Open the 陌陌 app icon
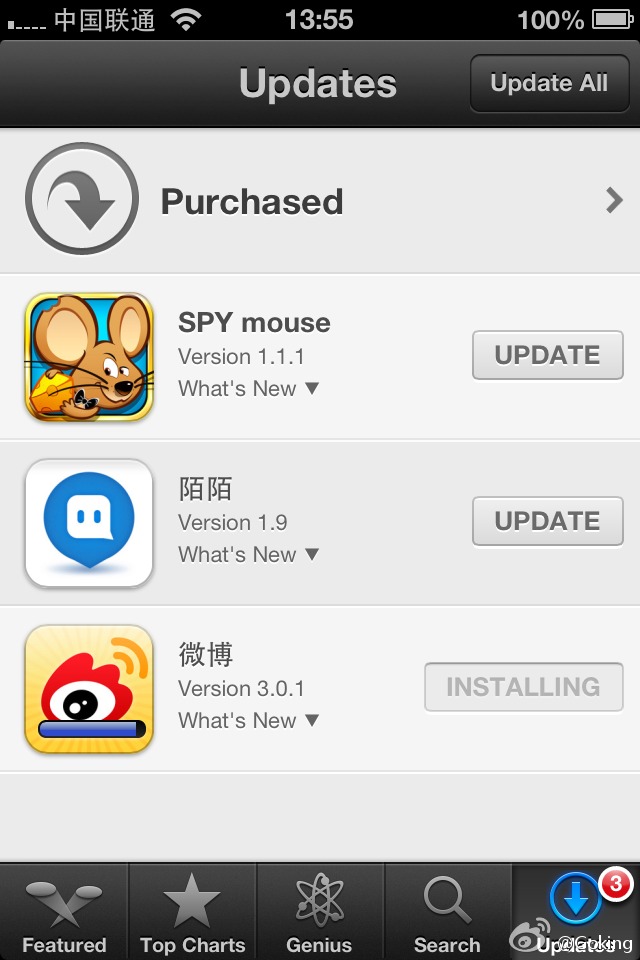This screenshot has height=960, width=640. 88,522
